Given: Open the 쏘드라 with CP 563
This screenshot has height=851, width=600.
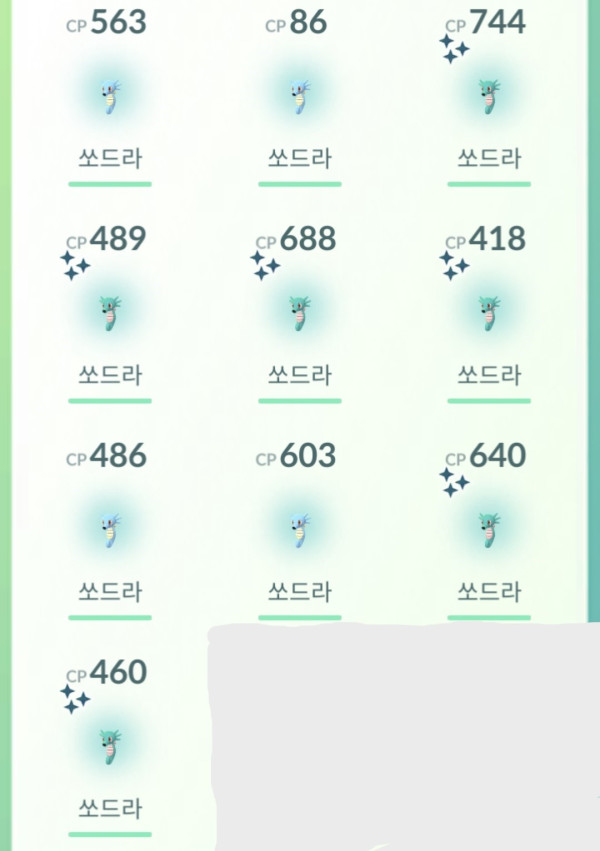Looking at the screenshot, I should click(110, 97).
